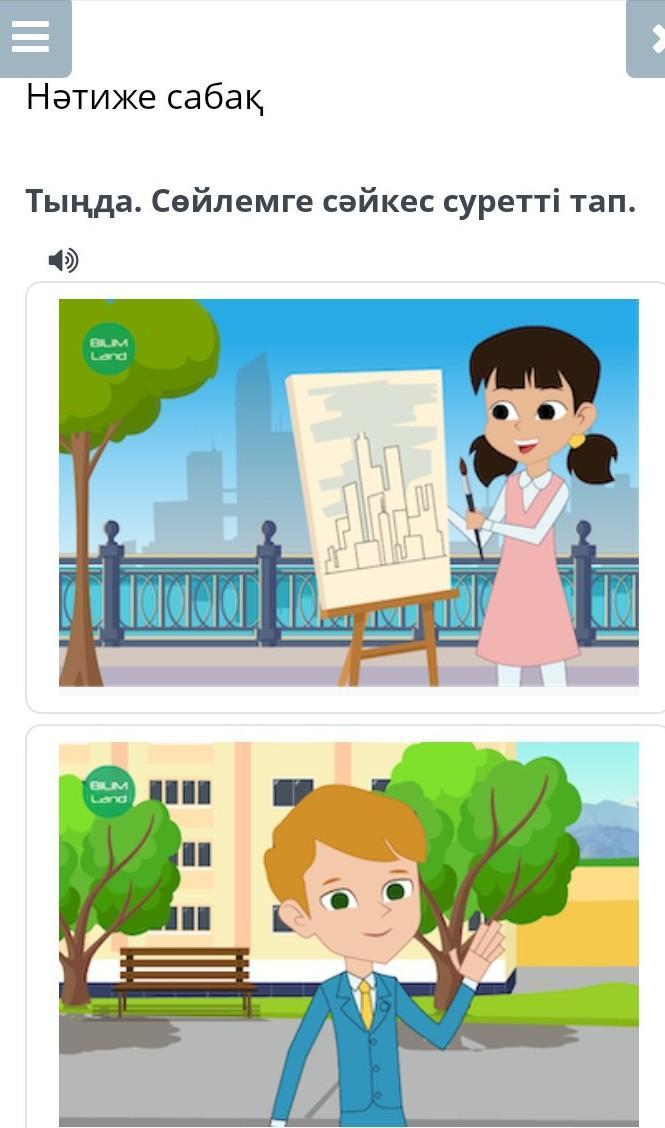Select the picture of the girl painting
Viewport: 665px width, 1128px height.
point(348,493)
